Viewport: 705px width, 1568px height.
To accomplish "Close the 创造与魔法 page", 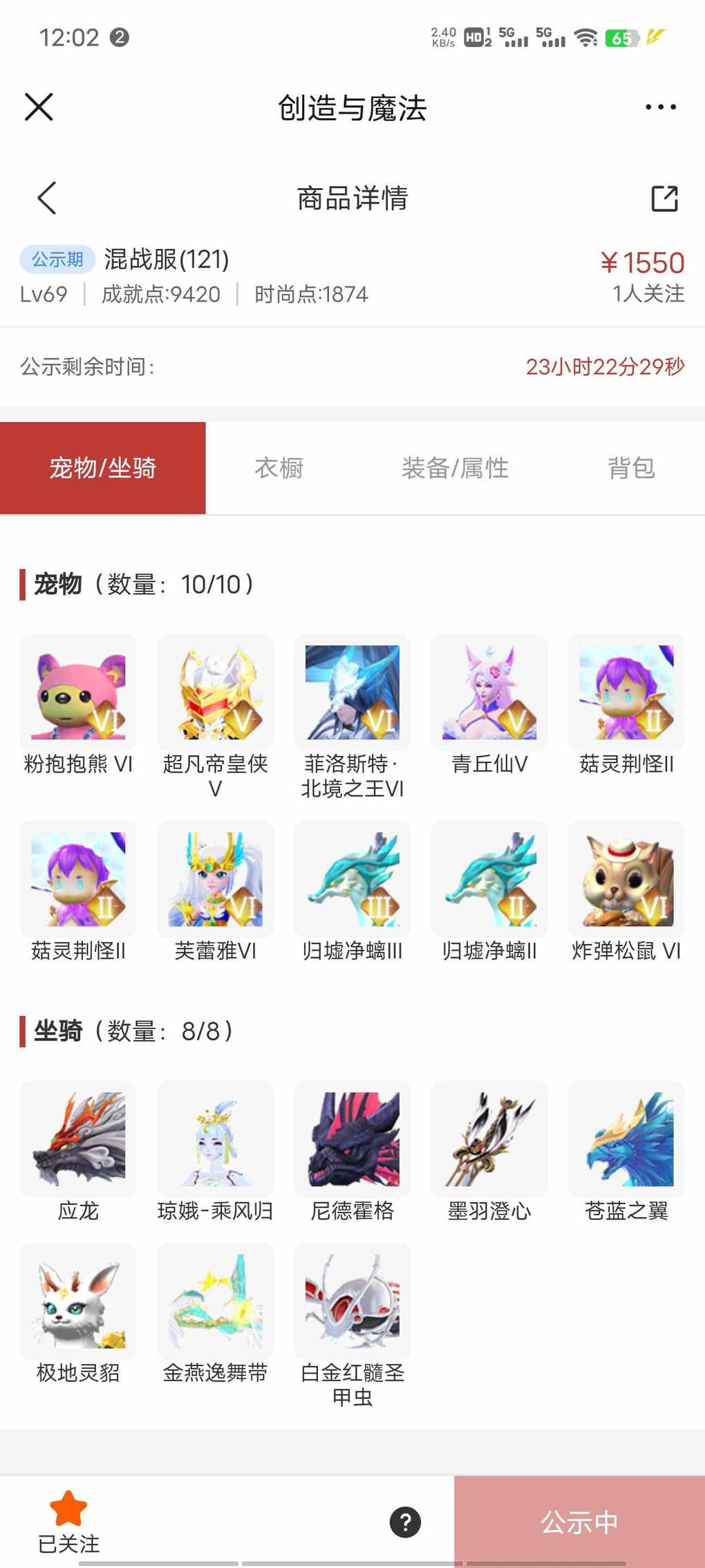I will pyautogui.click(x=39, y=107).
